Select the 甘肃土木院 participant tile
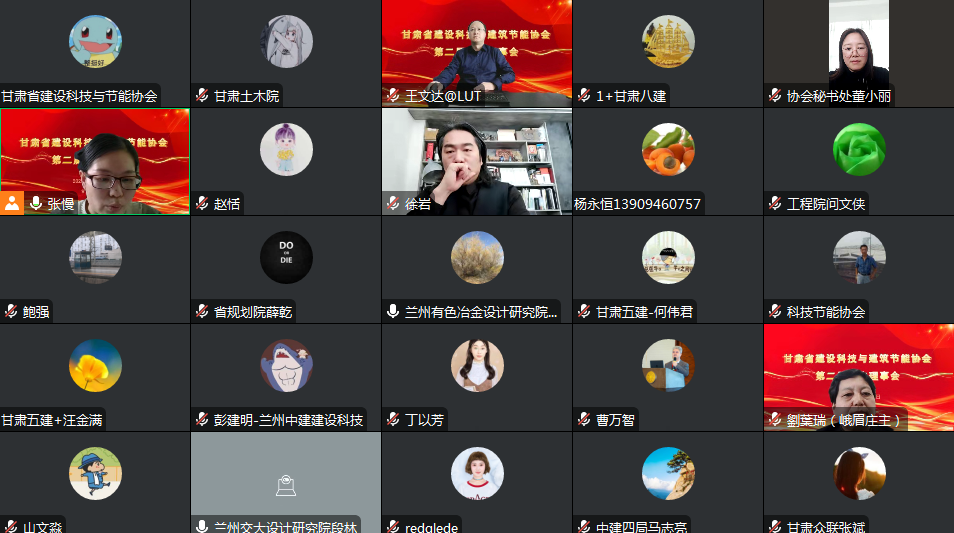Image resolution: width=954 pixels, height=533 pixels. (x=286, y=50)
